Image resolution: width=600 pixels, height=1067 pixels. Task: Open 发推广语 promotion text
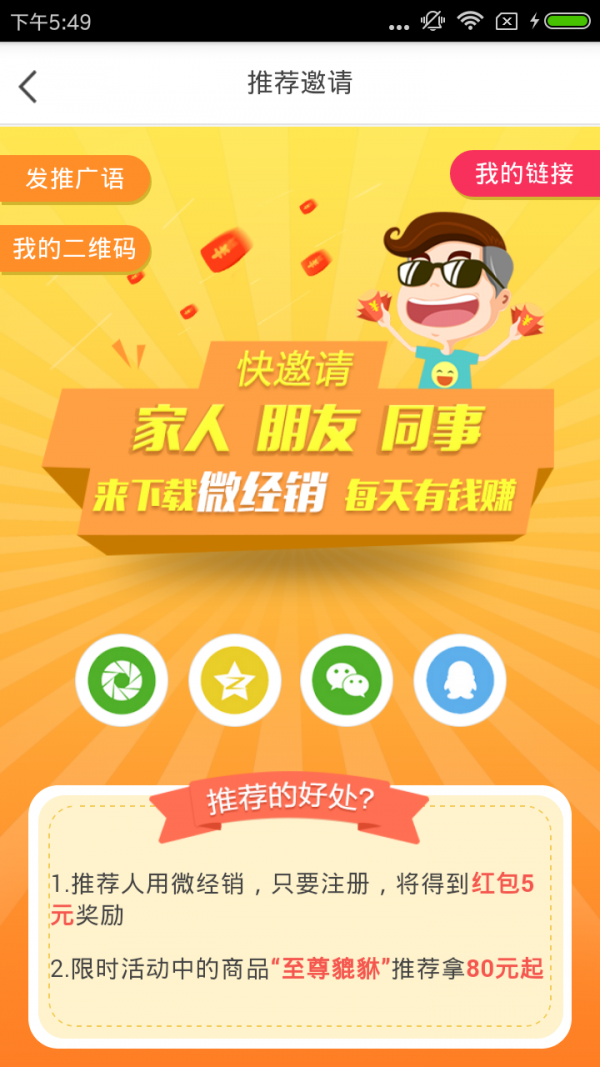[75, 179]
